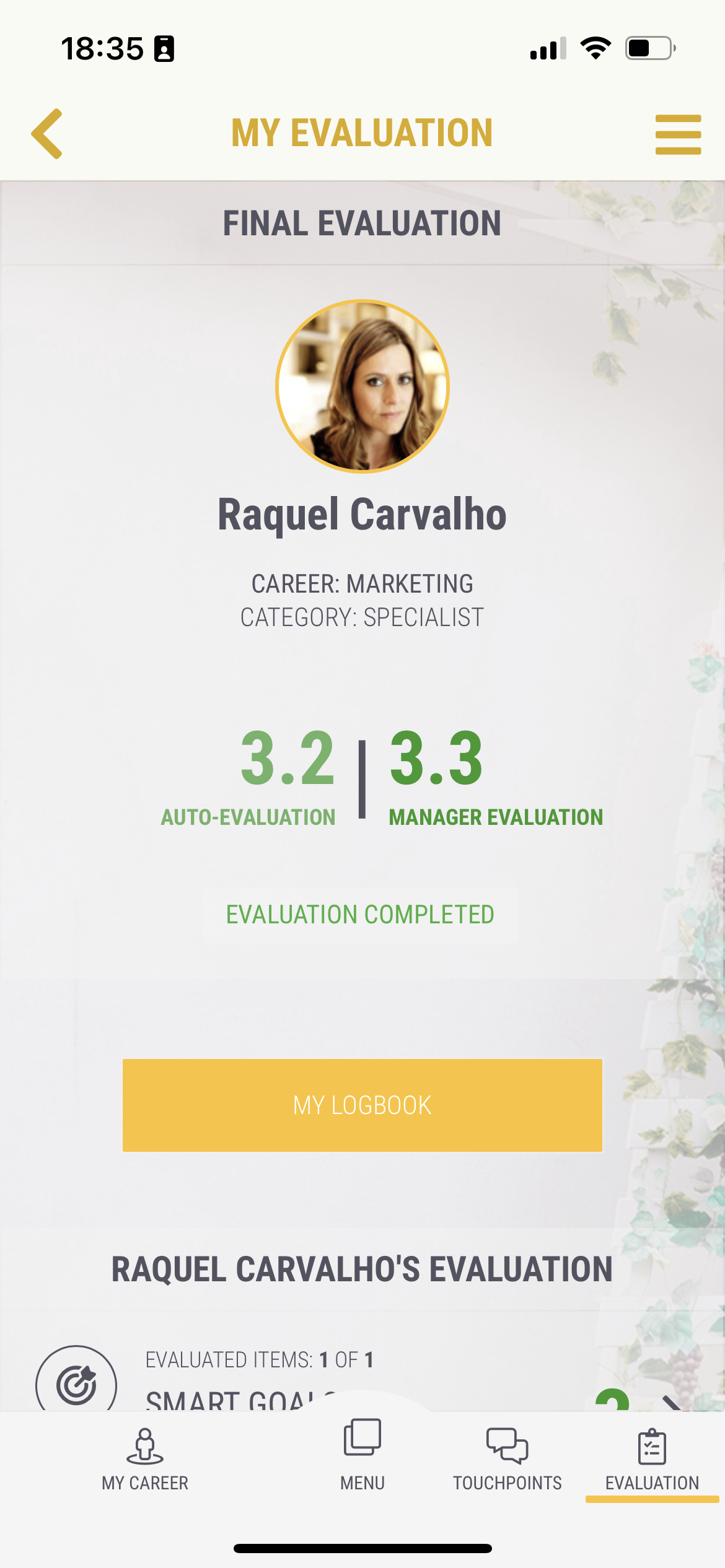This screenshot has height=1568, width=725.
Task: Switch to the Menu tab
Action: click(x=362, y=1455)
